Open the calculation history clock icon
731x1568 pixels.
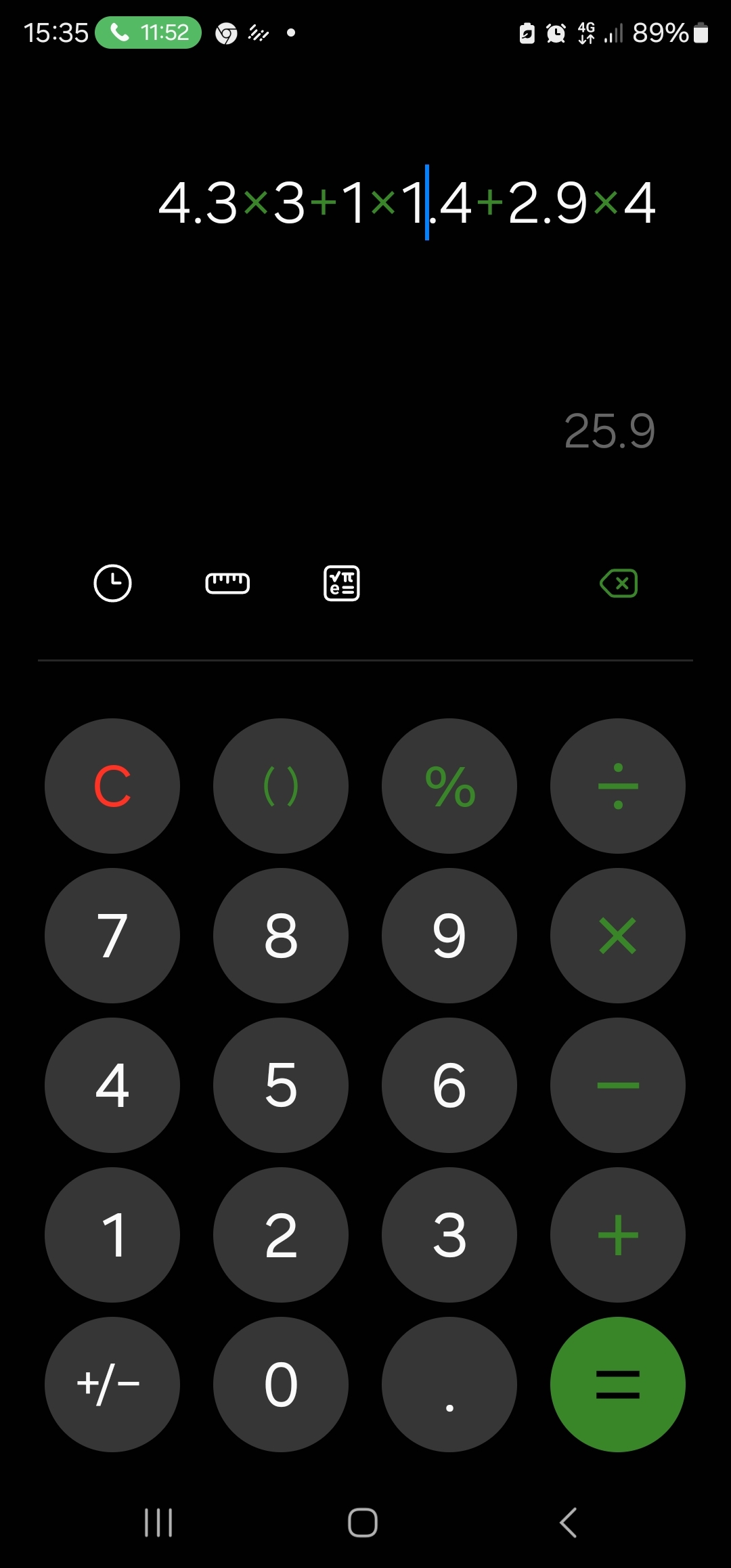112,583
